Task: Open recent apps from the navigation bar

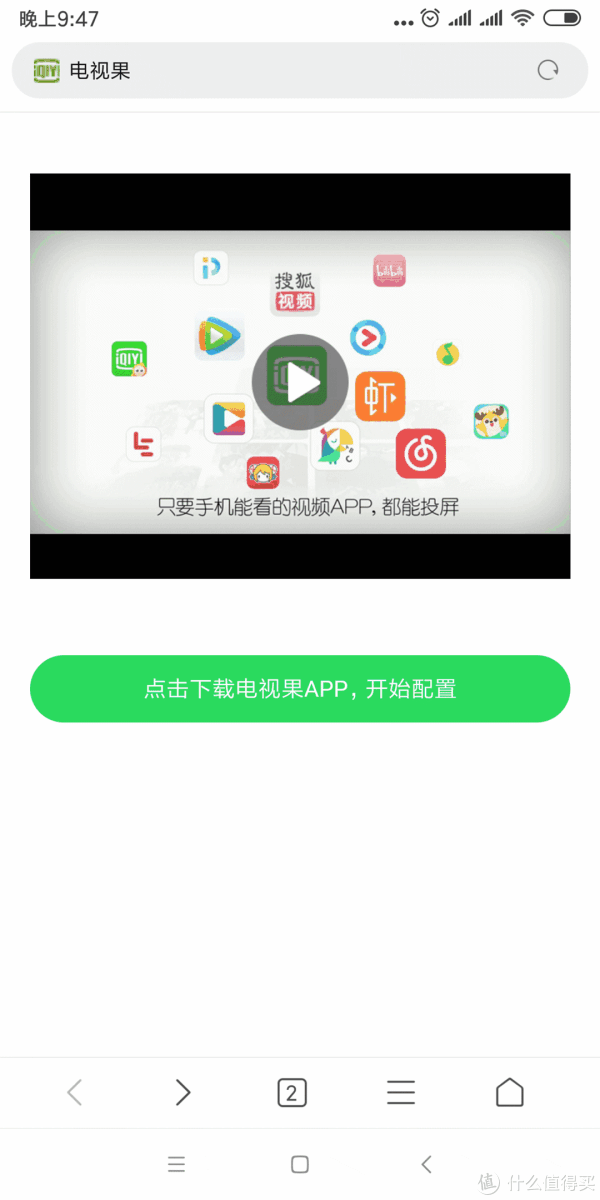Action: 177,1164
